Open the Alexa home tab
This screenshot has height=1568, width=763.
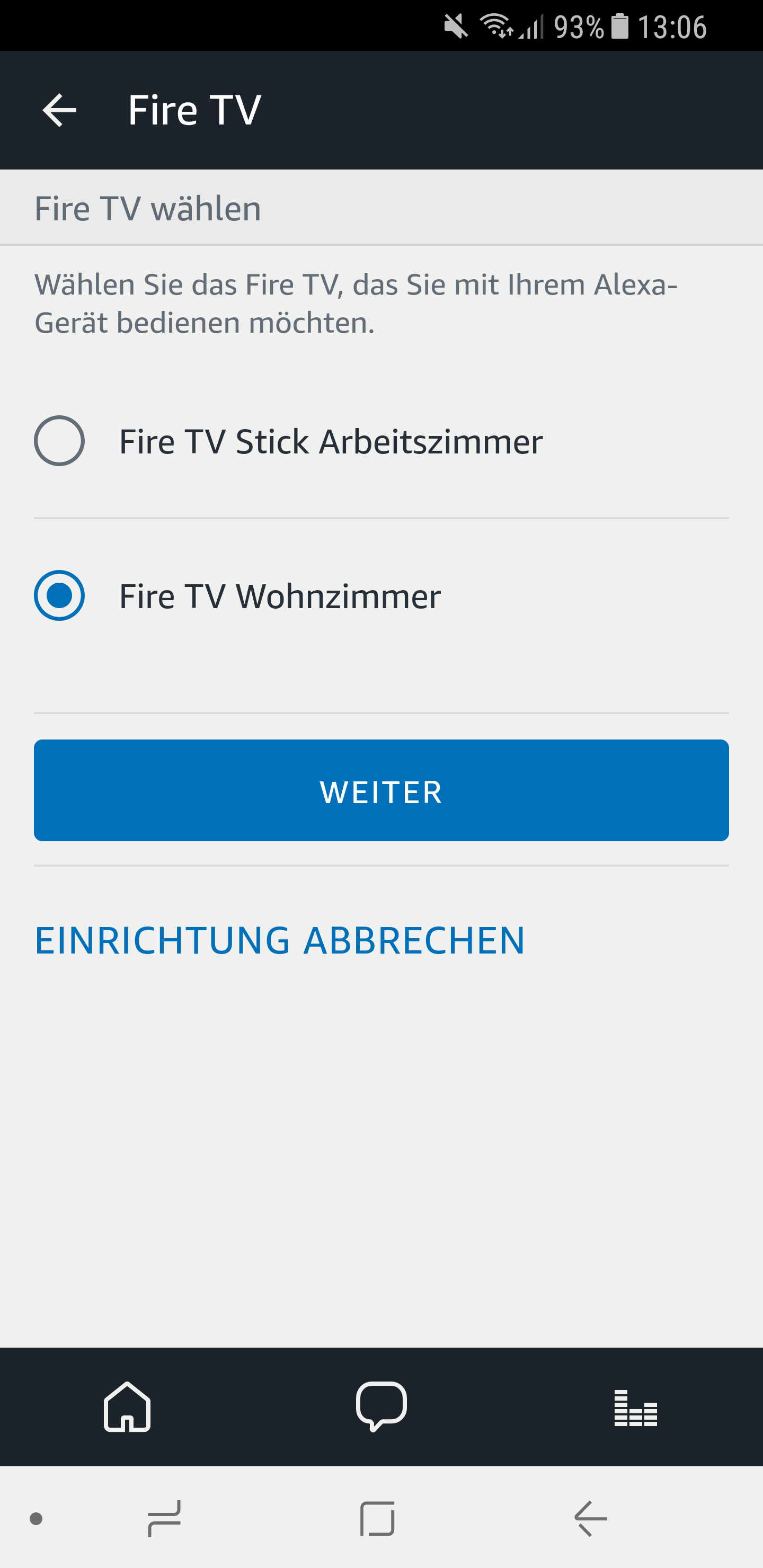[127, 1406]
